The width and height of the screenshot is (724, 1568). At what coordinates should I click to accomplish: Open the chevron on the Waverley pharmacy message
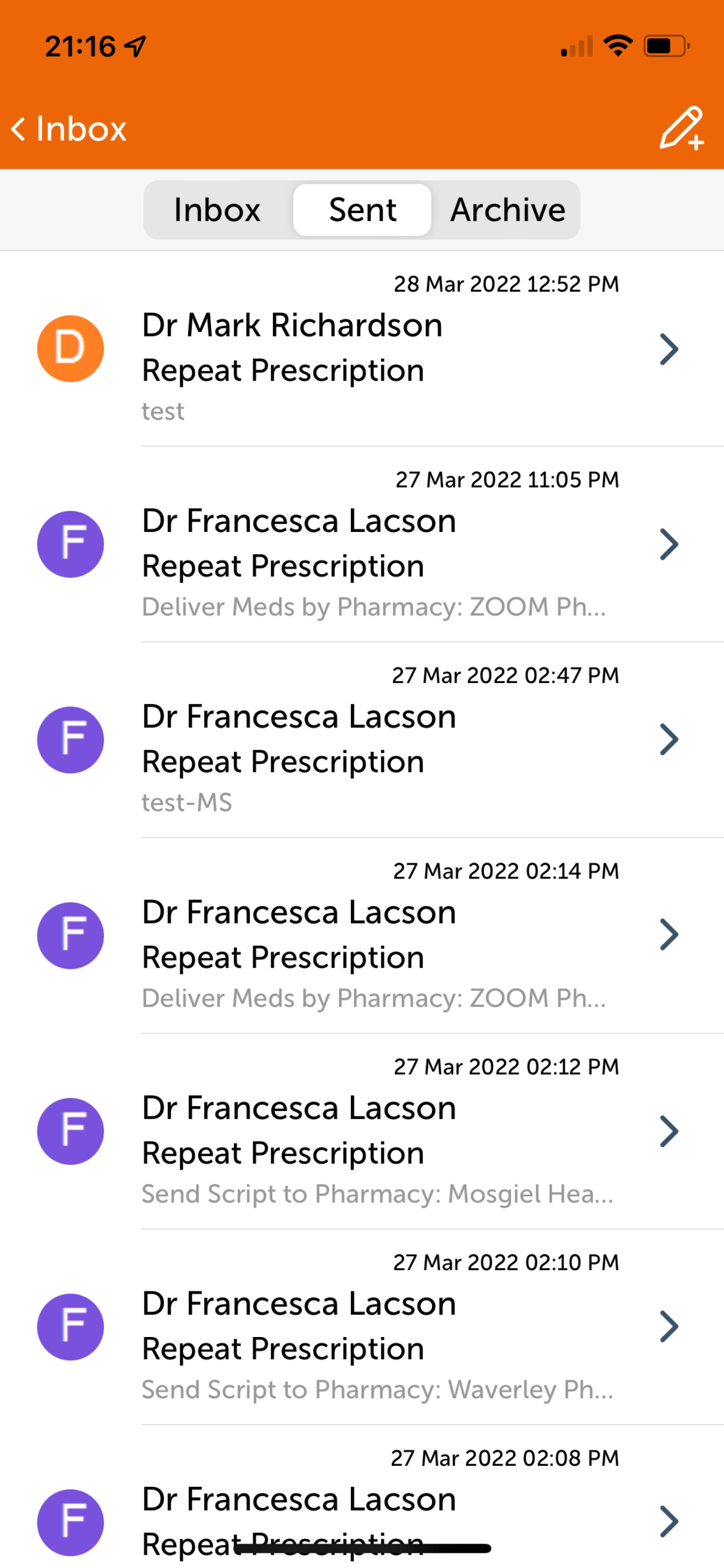coord(668,1327)
